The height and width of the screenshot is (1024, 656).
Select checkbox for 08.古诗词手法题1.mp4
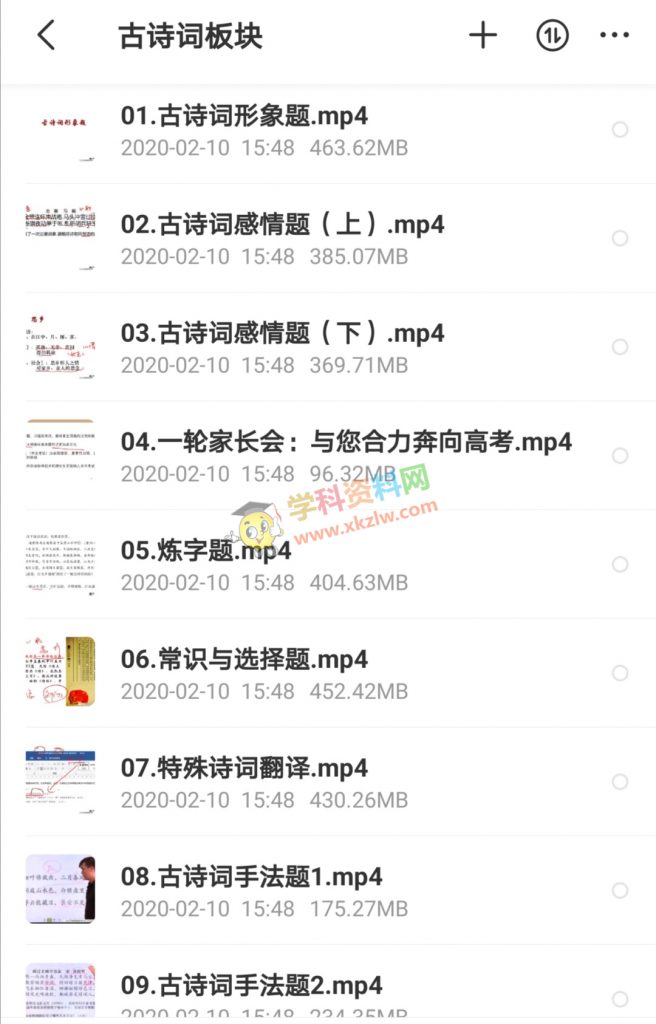[x=620, y=891]
